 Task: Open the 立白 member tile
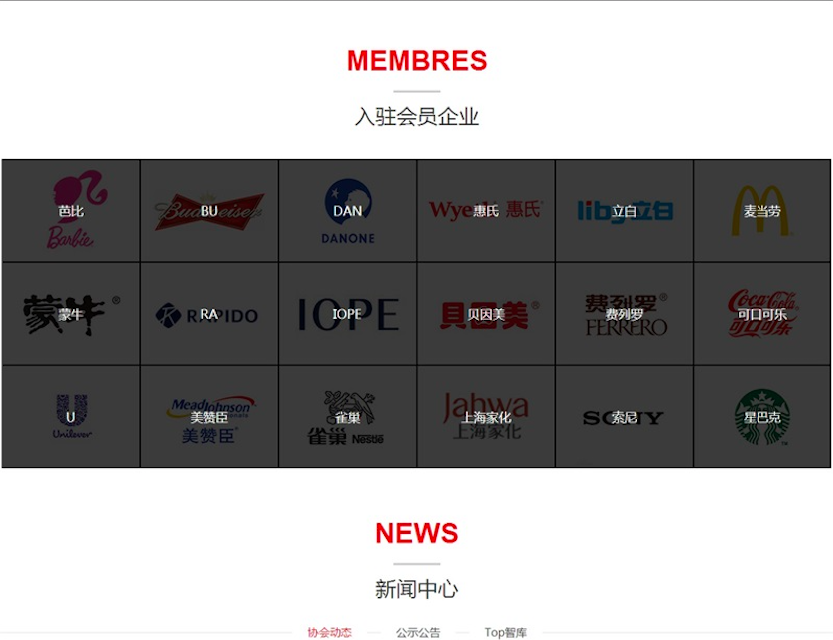(624, 211)
